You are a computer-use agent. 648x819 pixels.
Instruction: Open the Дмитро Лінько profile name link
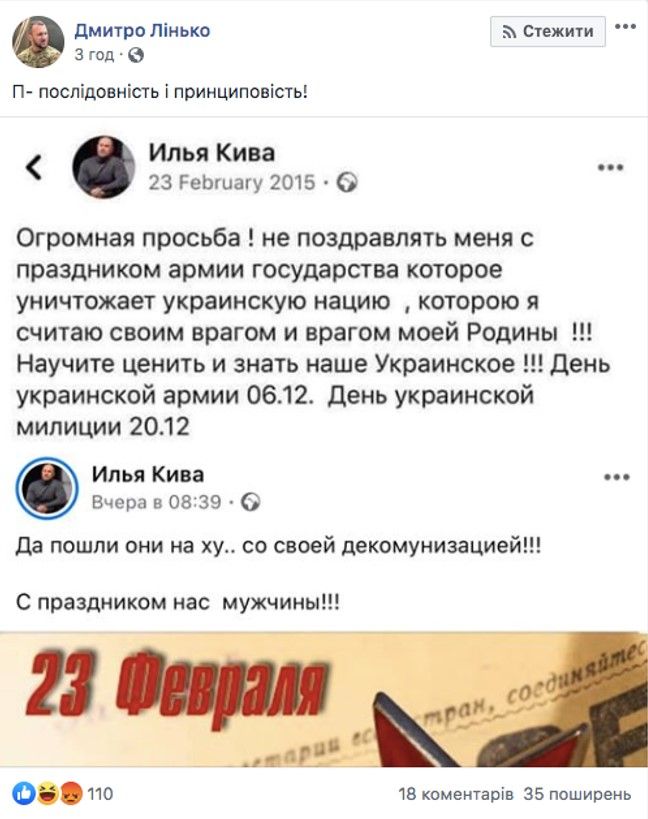click(x=142, y=30)
